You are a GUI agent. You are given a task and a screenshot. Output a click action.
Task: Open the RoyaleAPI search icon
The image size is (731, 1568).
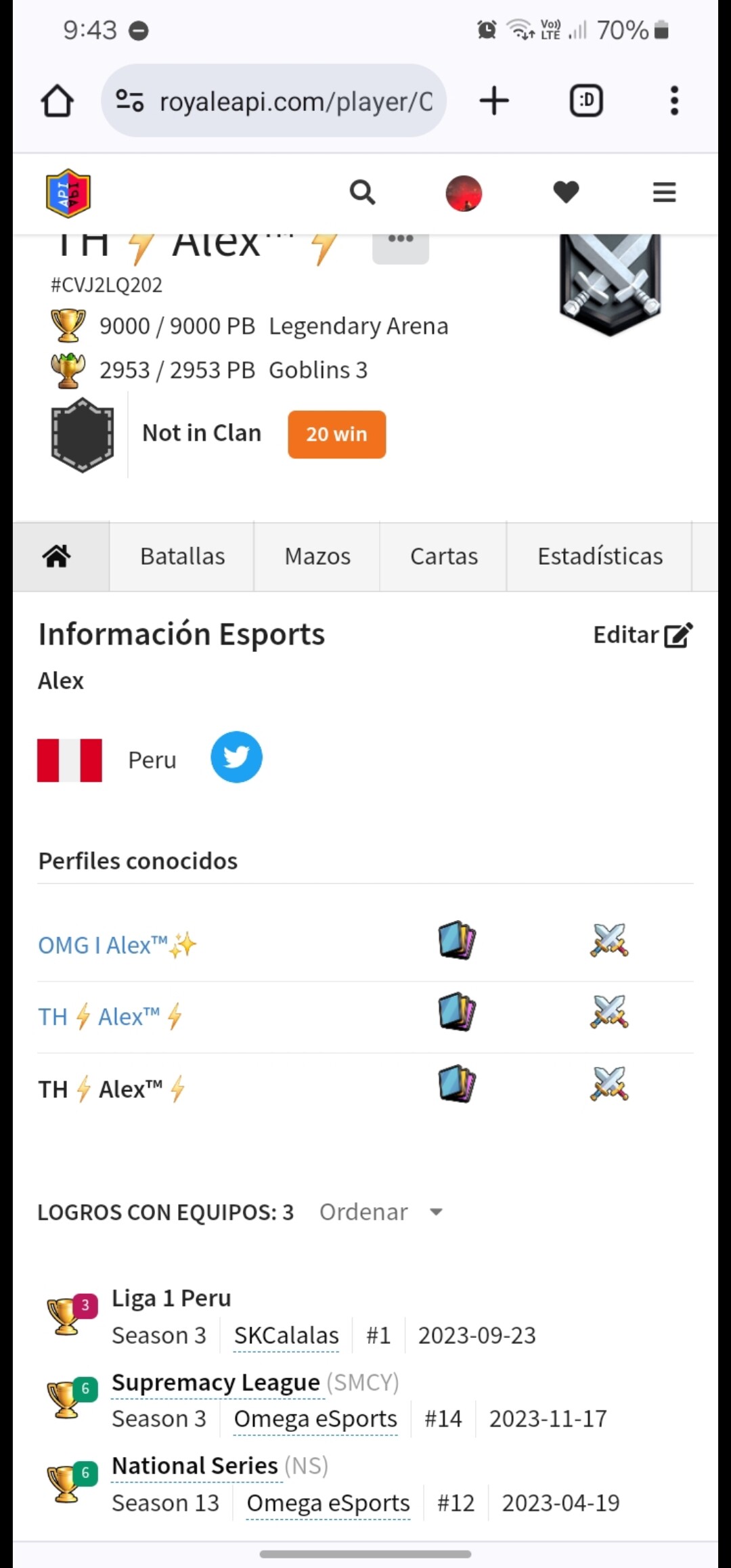[362, 192]
